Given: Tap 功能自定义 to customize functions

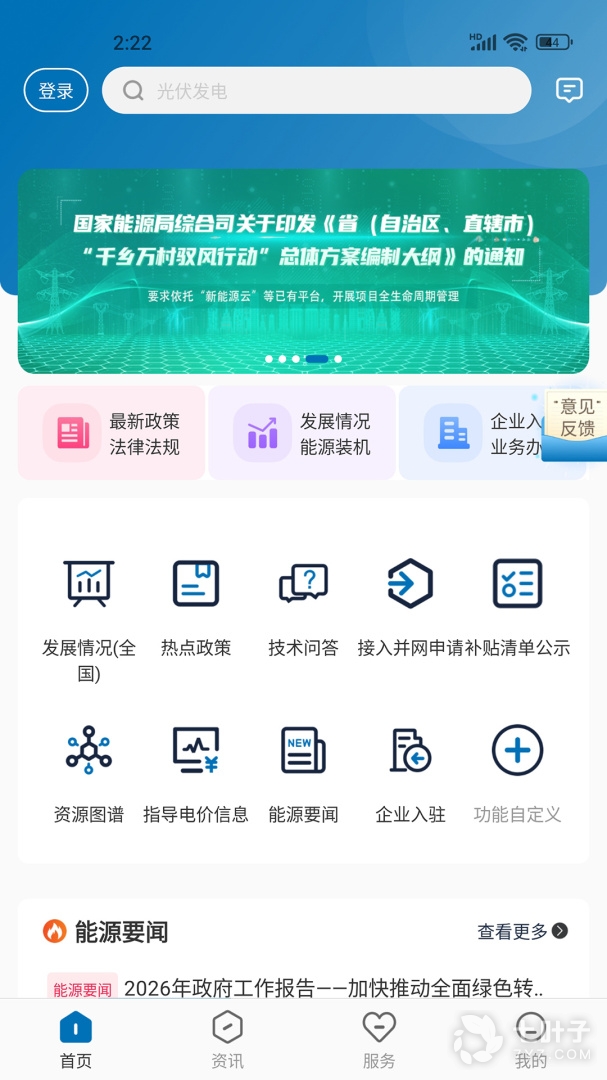Looking at the screenshot, I should pyautogui.click(x=517, y=773).
